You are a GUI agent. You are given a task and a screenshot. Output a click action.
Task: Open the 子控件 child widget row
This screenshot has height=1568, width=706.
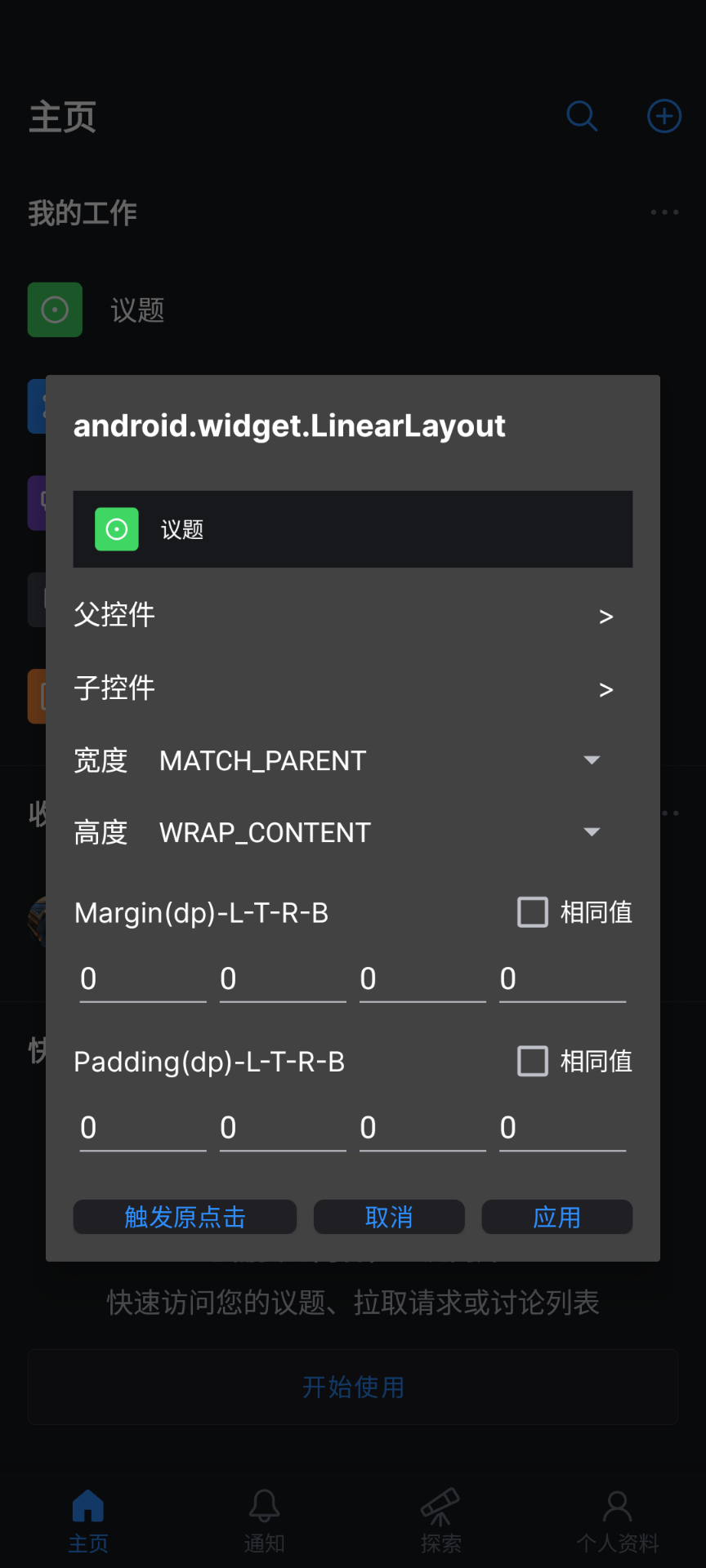coord(352,688)
